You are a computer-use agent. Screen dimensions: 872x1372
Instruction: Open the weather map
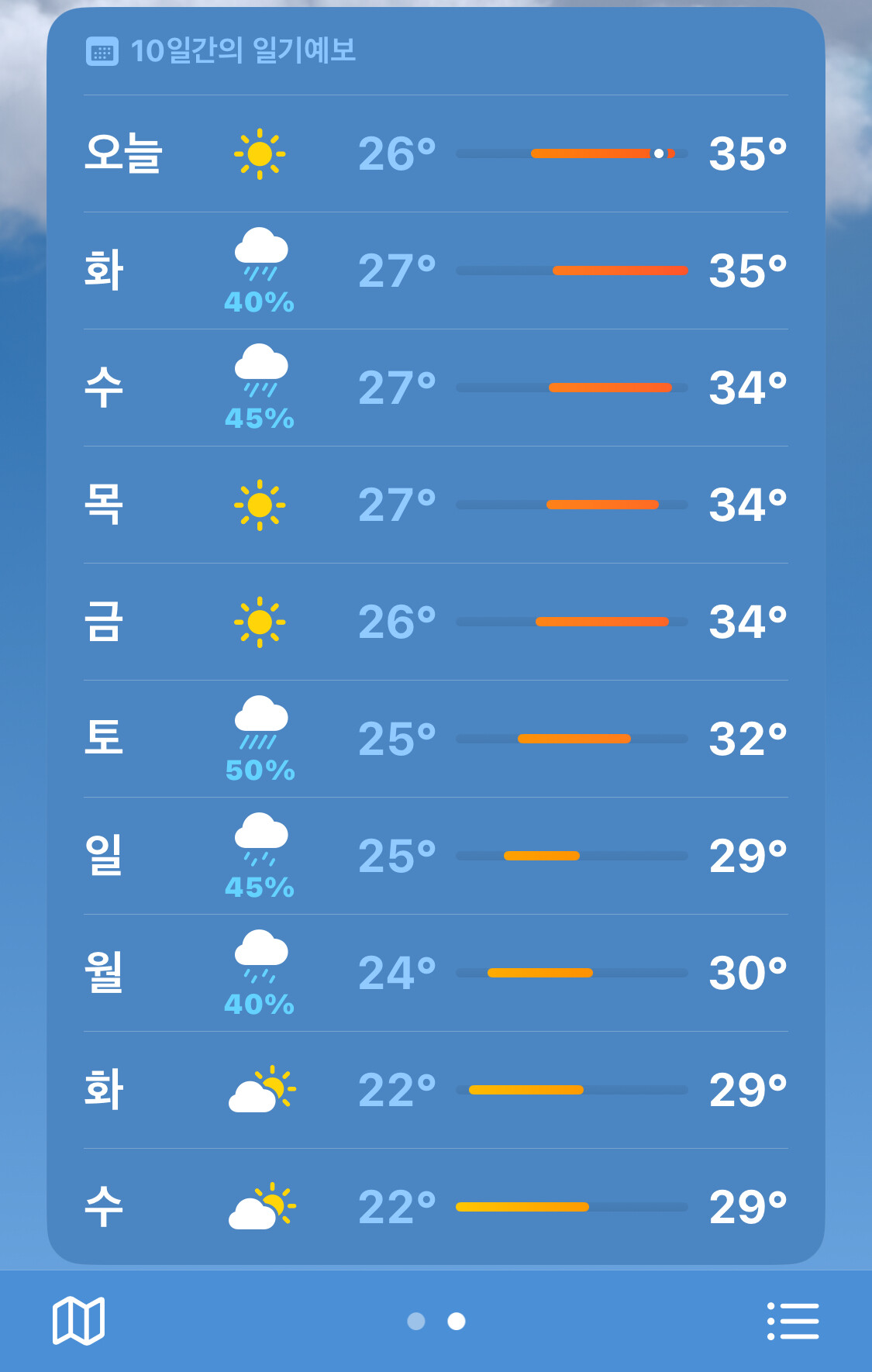78,1321
